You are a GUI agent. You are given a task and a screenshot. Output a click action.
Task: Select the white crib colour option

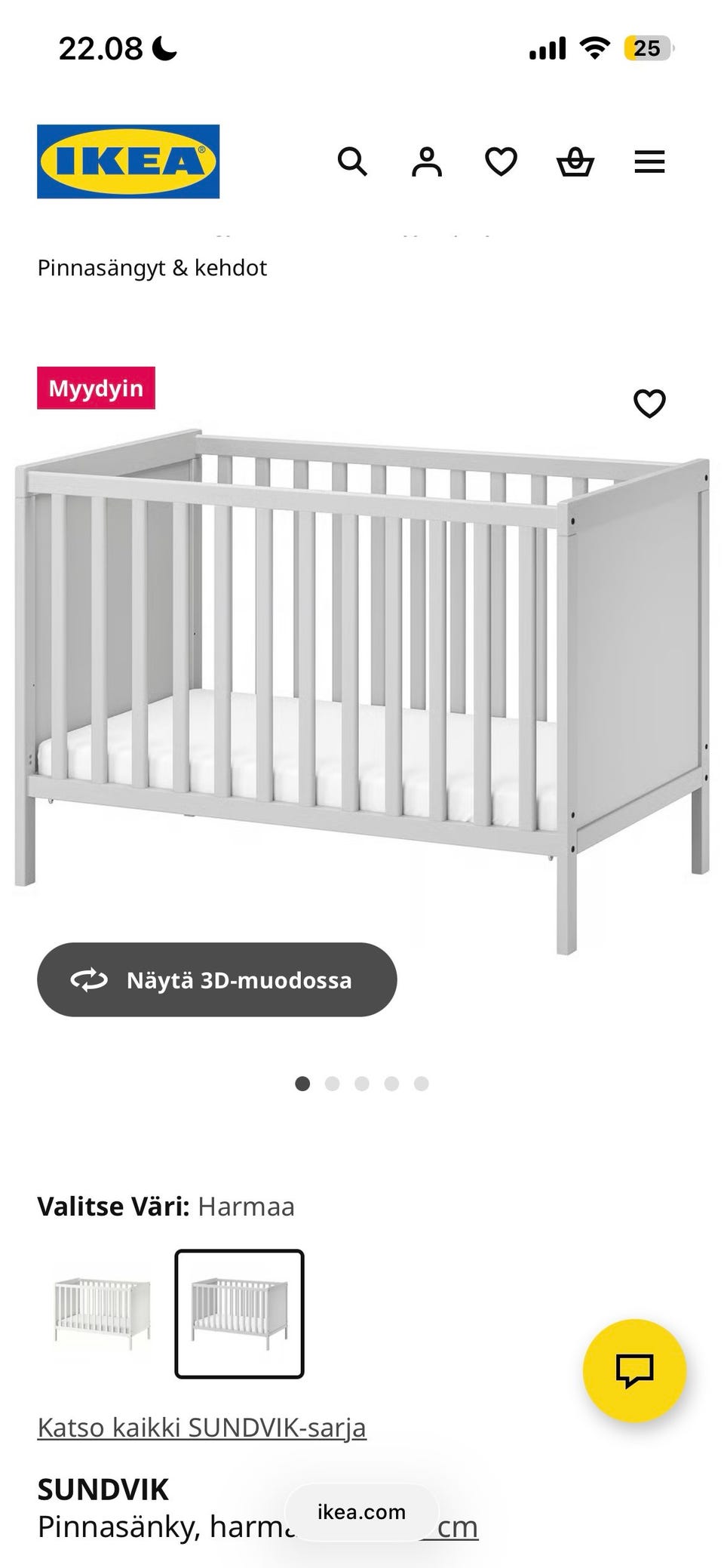103,1314
